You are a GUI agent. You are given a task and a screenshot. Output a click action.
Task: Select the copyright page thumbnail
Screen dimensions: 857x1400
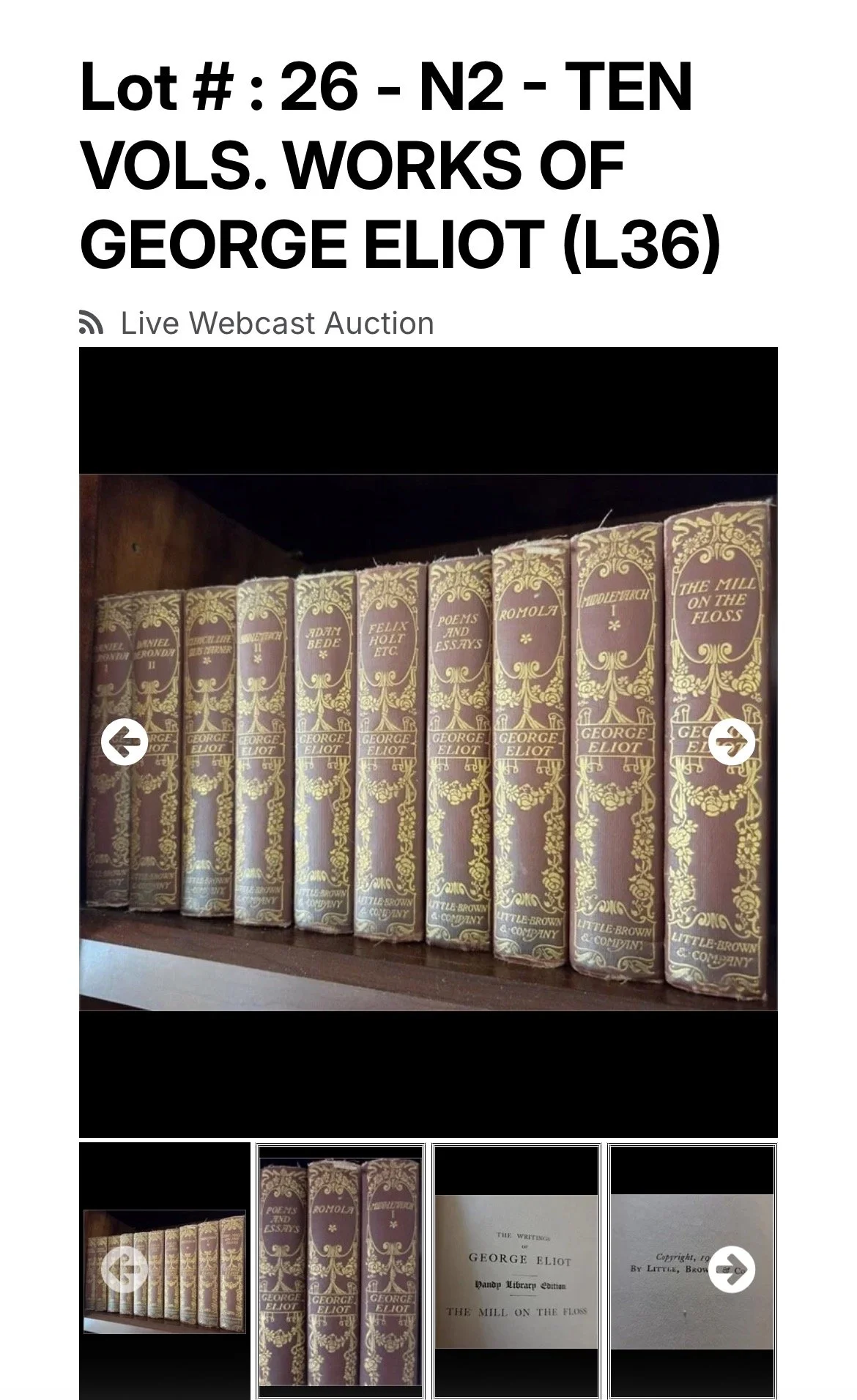coord(692,1271)
